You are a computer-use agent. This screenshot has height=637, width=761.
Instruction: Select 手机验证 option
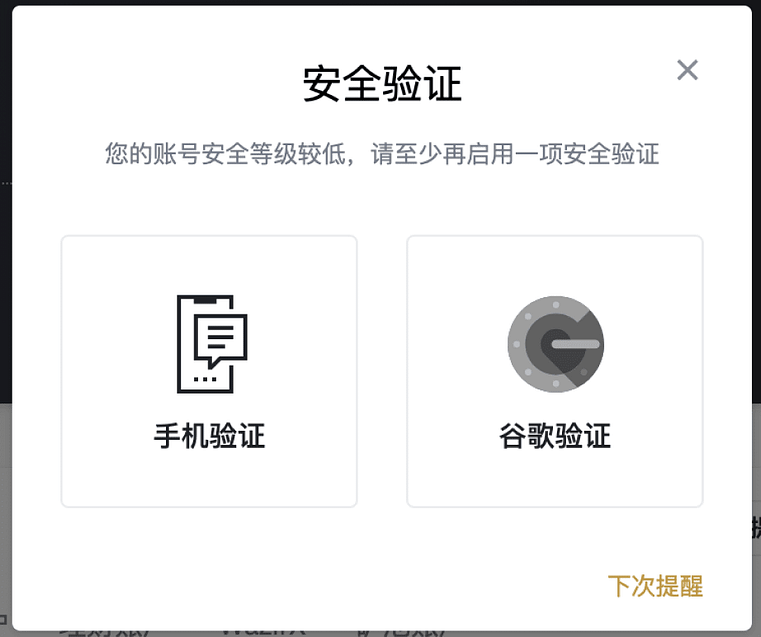click(209, 371)
